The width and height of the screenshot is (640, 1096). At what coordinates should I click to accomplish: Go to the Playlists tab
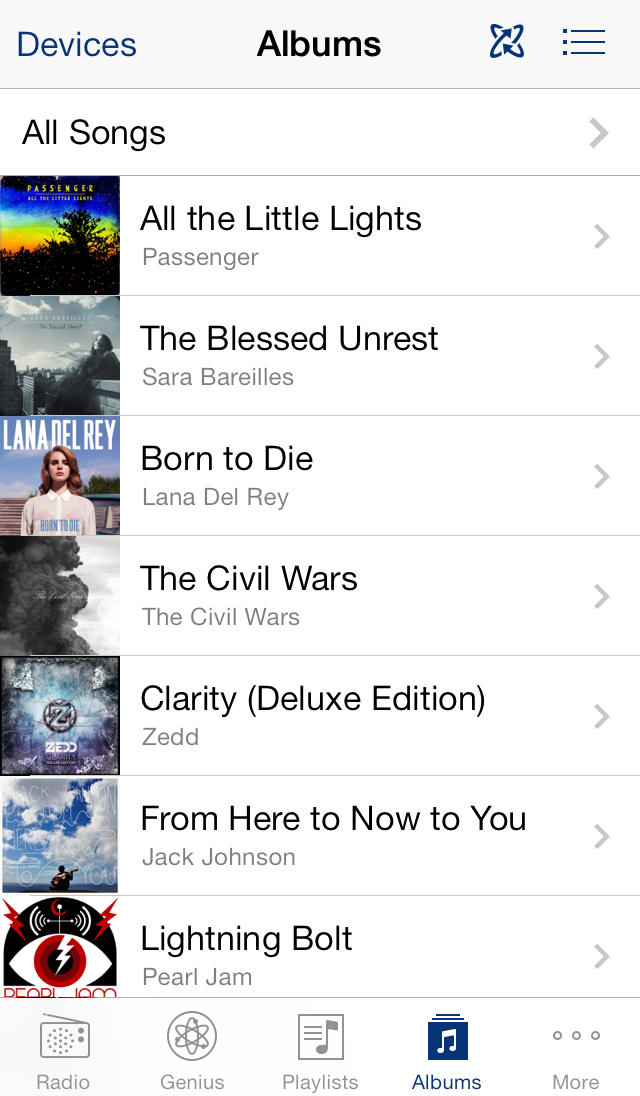coord(320,1050)
